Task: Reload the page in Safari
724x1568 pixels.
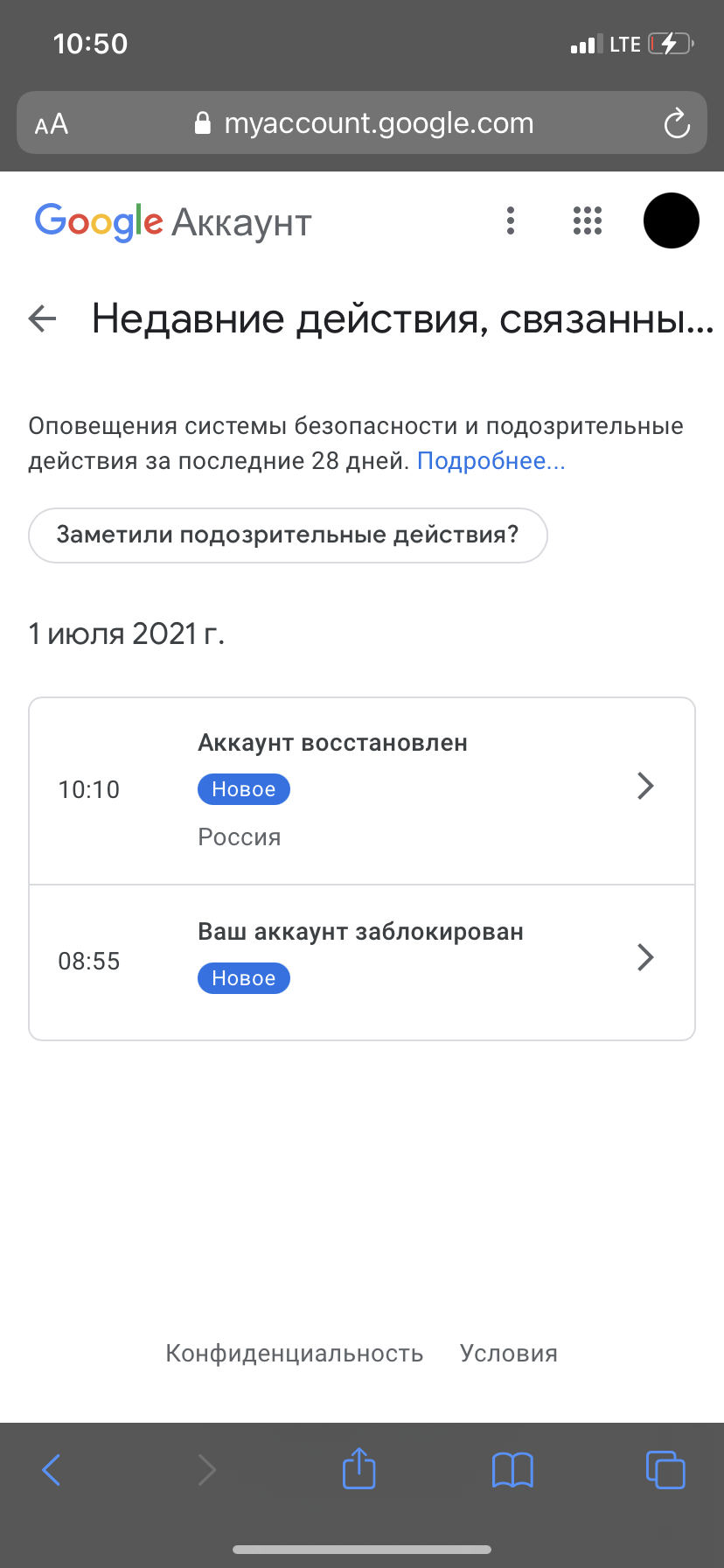Action: (x=677, y=123)
